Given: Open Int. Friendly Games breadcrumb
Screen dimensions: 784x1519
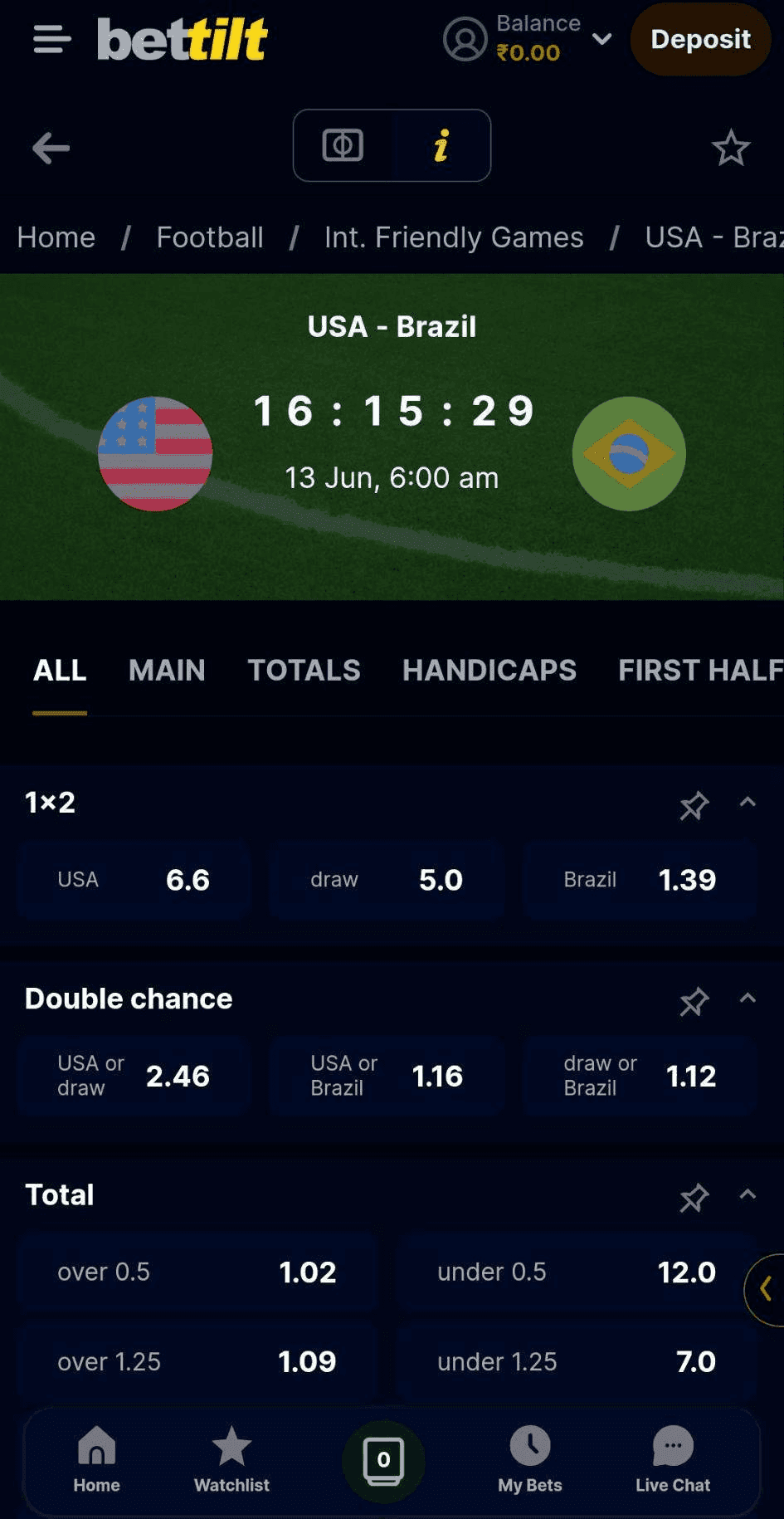Looking at the screenshot, I should 454,237.
